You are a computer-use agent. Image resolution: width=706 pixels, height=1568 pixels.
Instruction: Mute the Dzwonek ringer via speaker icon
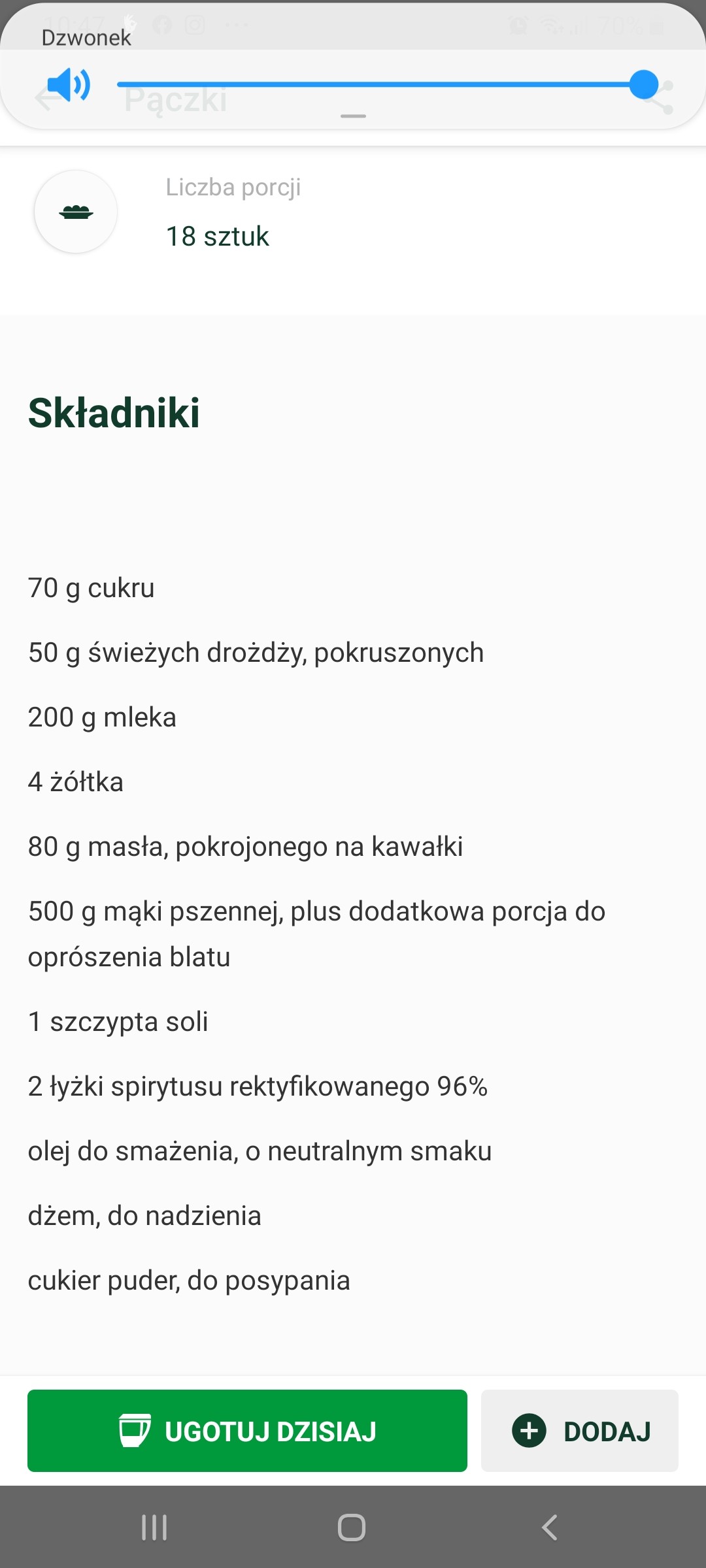click(x=69, y=85)
